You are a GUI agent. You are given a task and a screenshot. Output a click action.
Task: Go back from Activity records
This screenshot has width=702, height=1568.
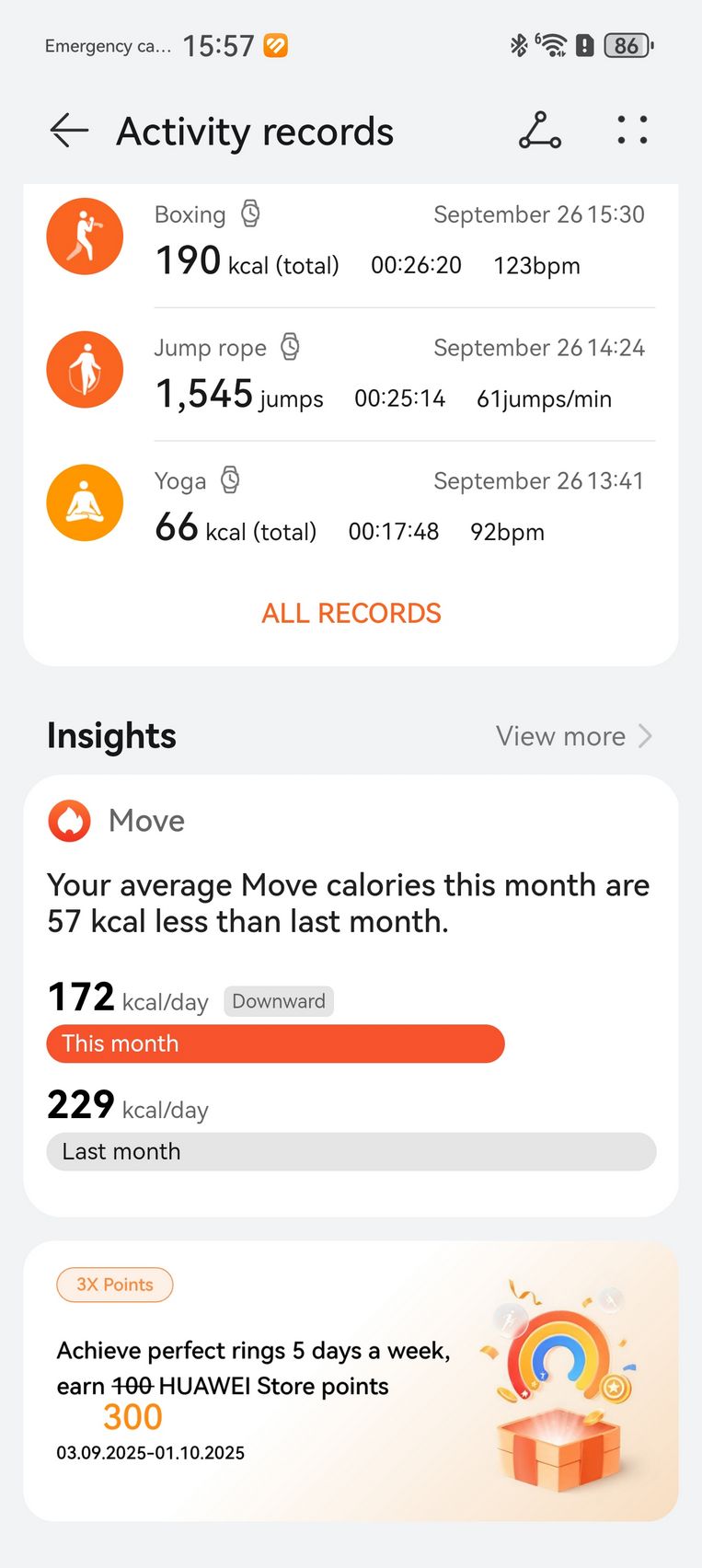69,131
